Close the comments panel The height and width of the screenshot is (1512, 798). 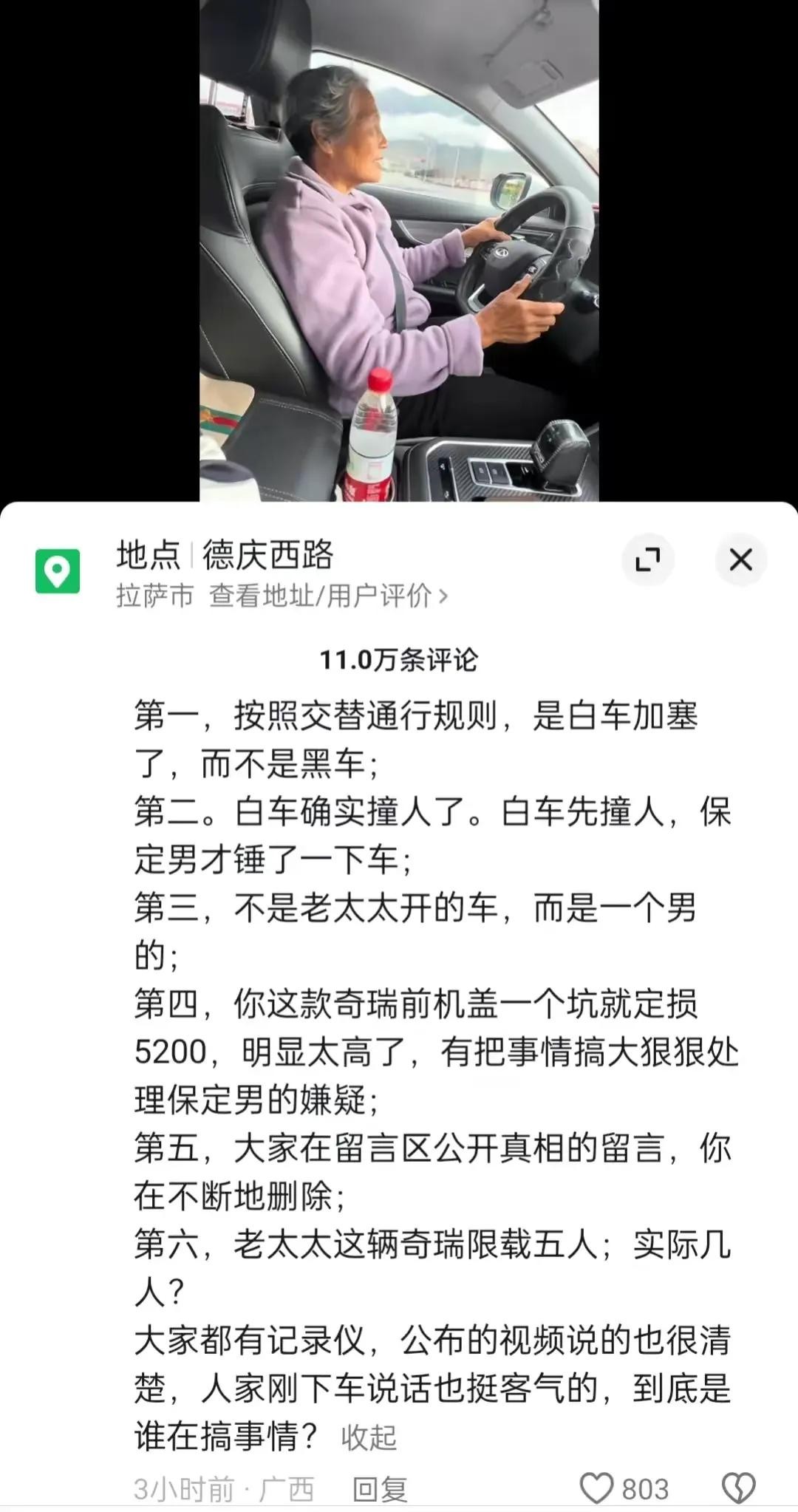[x=740, y=559]
